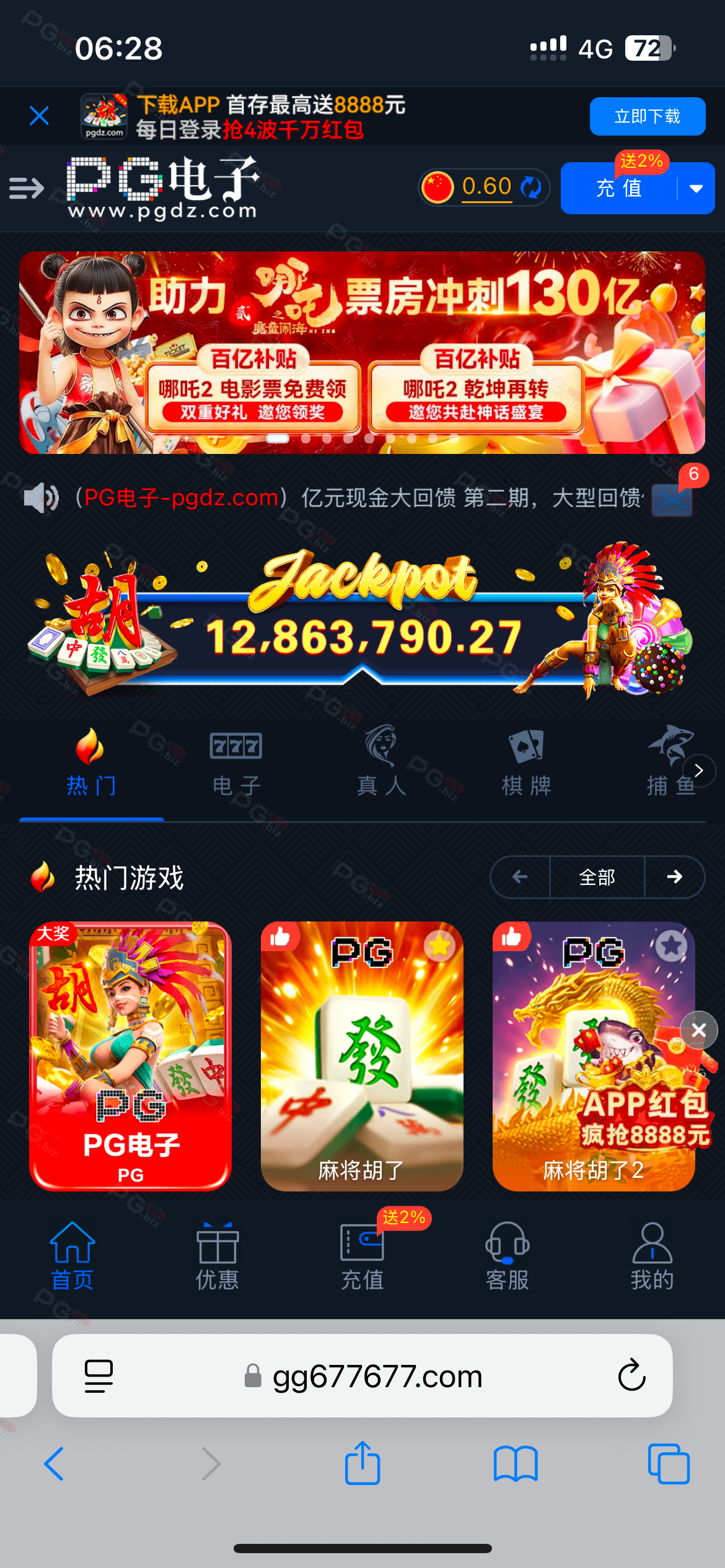Open the 麻将胡了 game

coord(362,1056)
